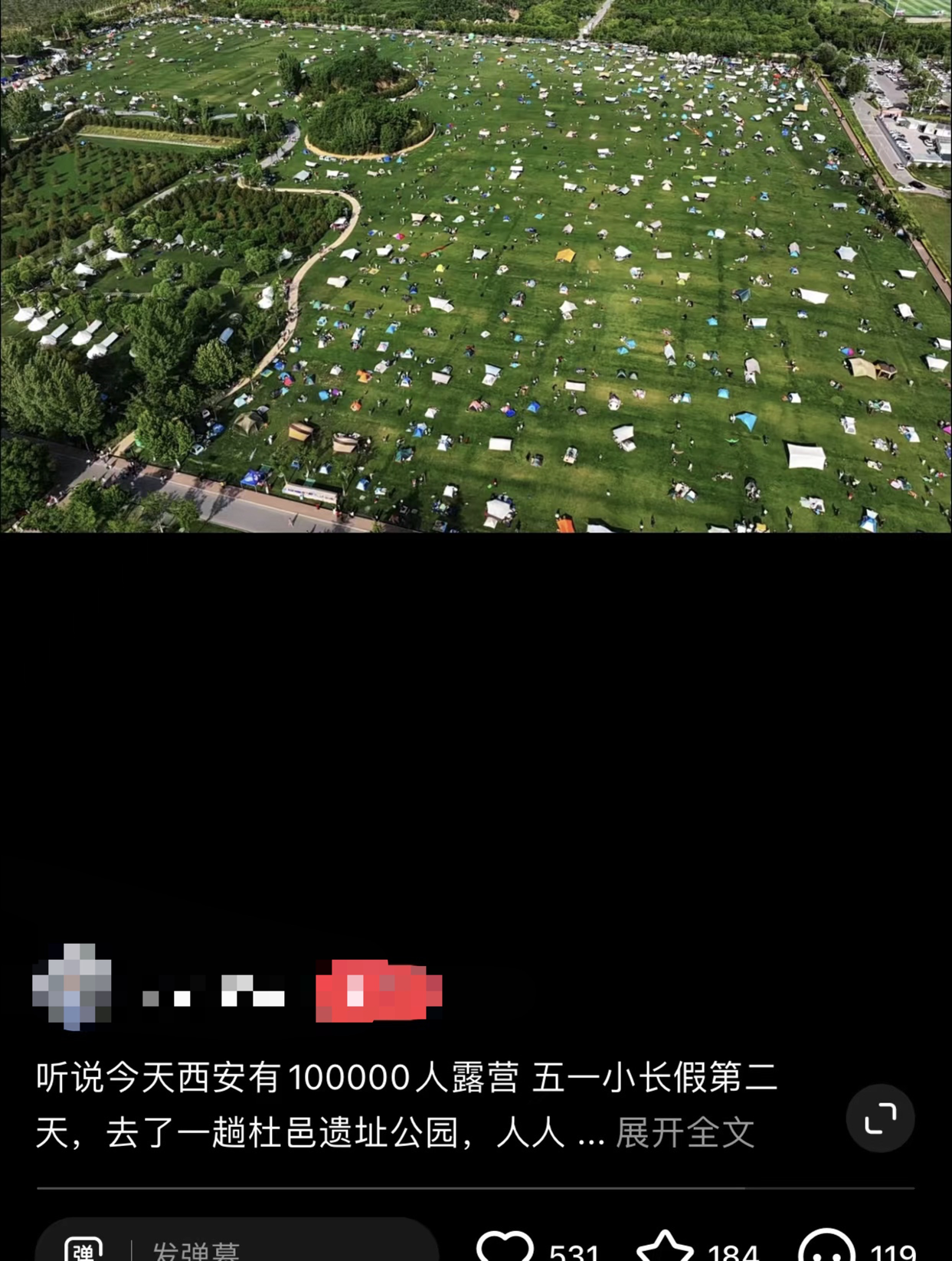Expand the full caption via 展开全文
Image resolution: width=952 pixels, height=1261 pixels.
coord(685,1132)
